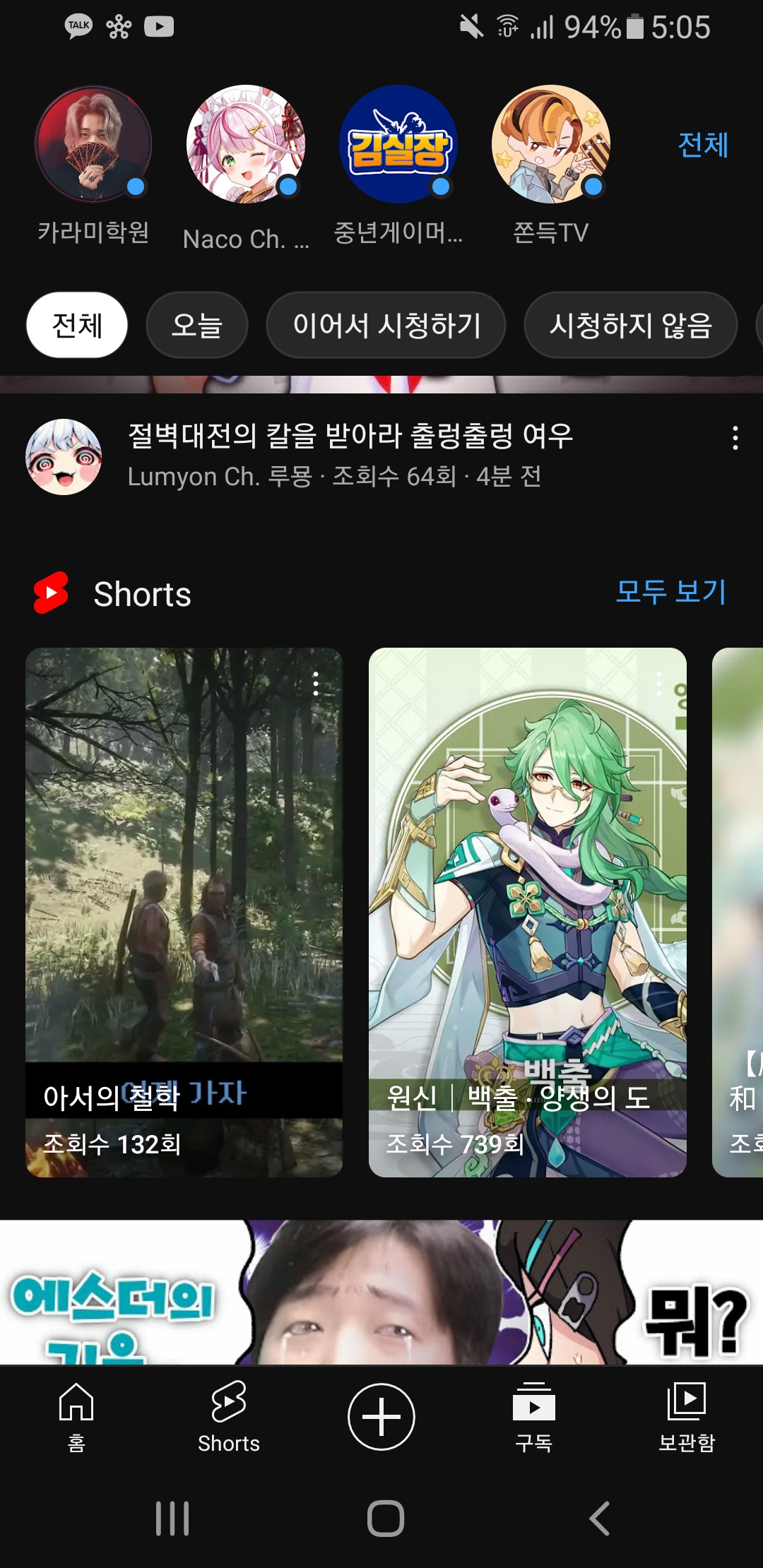This screenshot has height=1568, width=763.
Task: Play the 아서의 철학 short
Action: tap(184, 883)
